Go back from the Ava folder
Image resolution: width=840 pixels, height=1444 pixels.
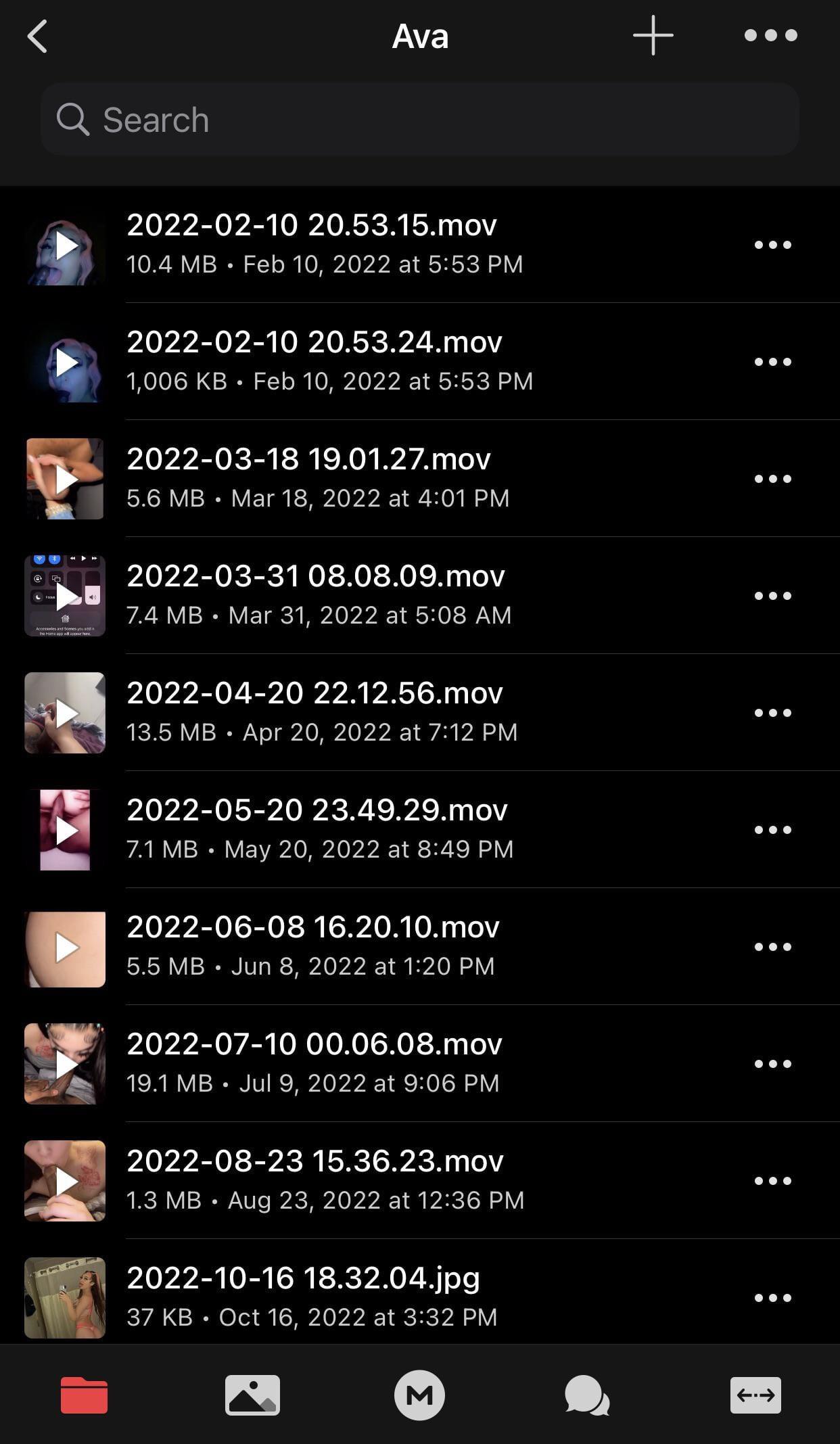click(x=38, y=36)
